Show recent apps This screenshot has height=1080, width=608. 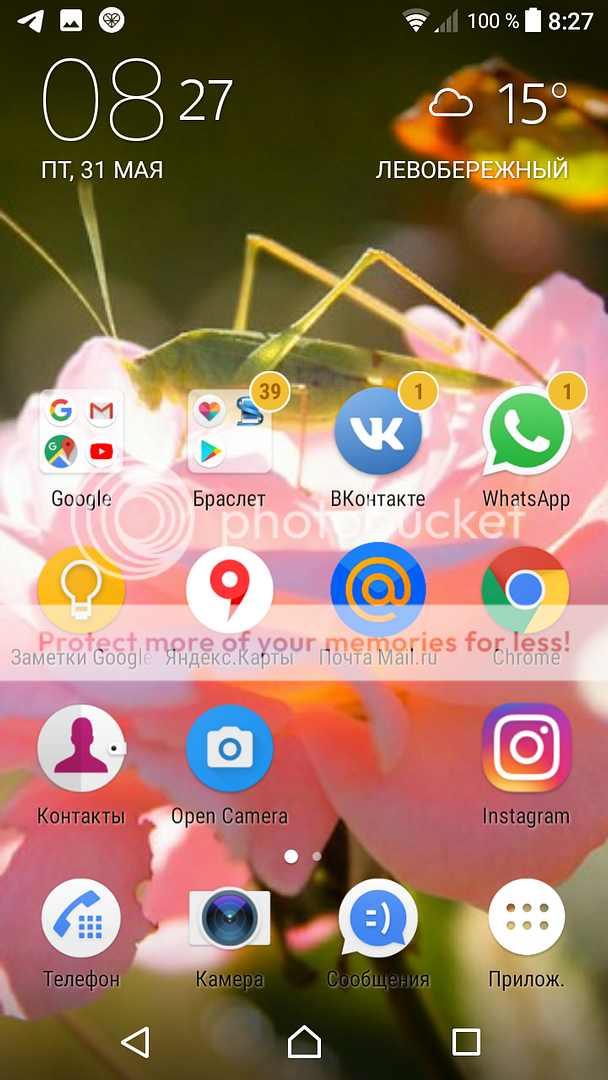pos(466,1042)
